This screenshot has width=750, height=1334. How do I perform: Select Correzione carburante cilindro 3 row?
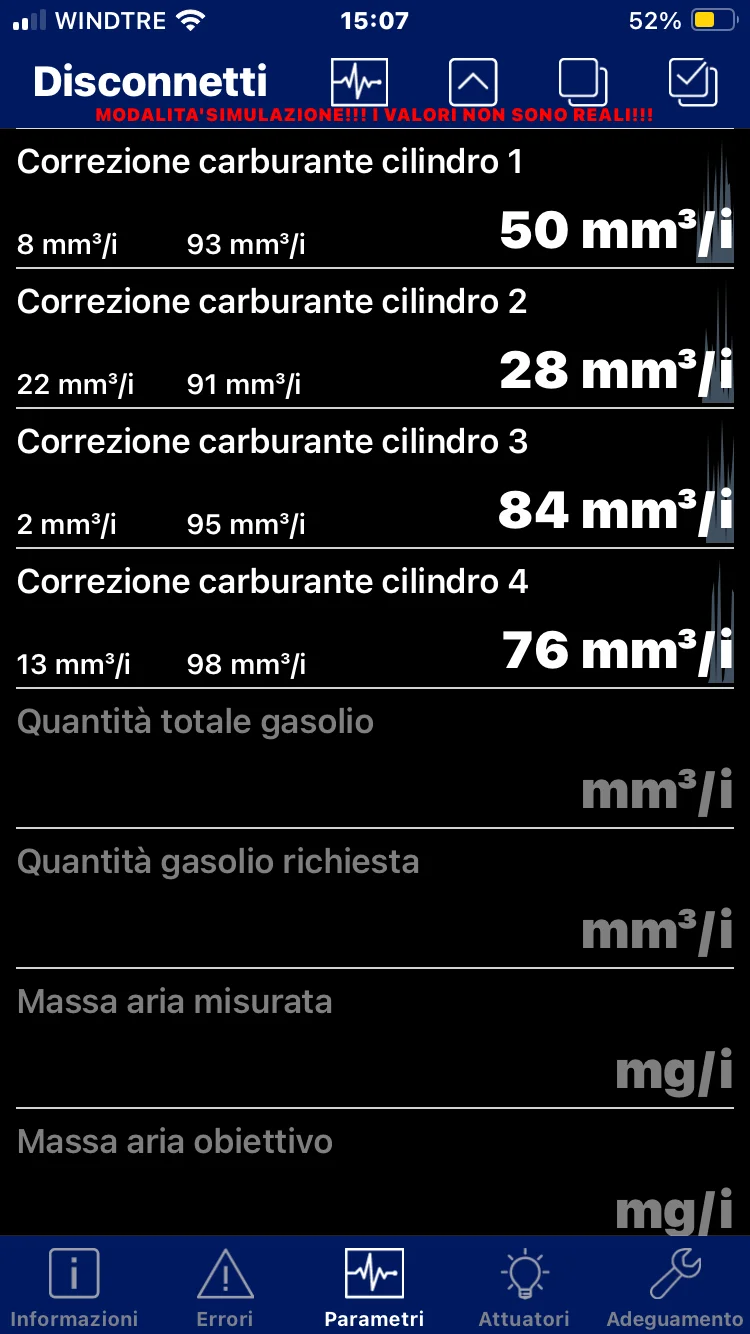375,479
